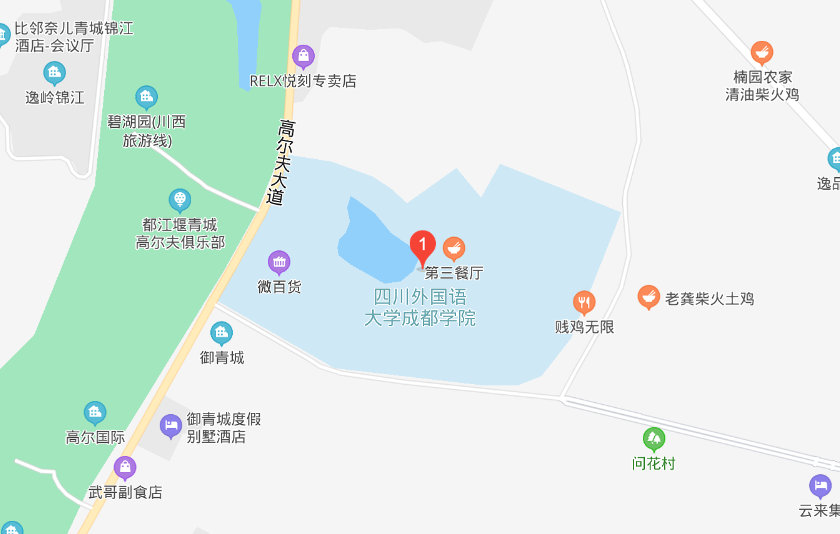Image resolution: width=840 pixels, height=534 pixels.
Task: Open the 御青城 building marker
Action: point(222,333)
